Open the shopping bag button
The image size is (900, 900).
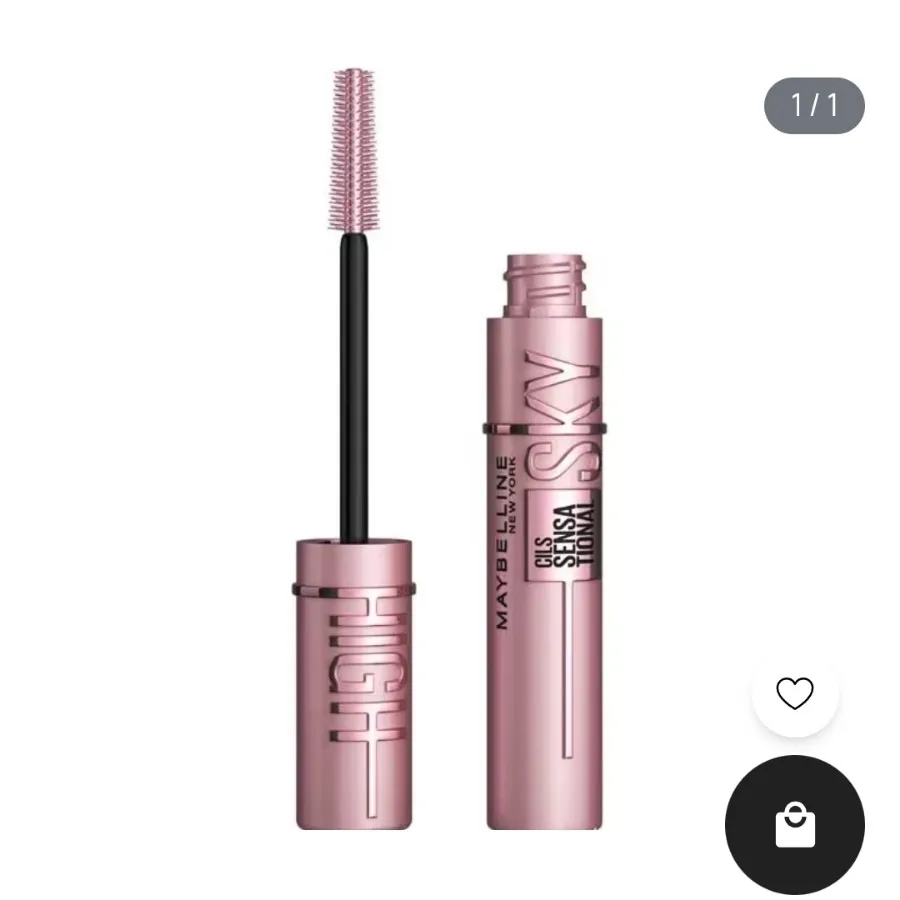pyautogui.click(x=795, y=825)
